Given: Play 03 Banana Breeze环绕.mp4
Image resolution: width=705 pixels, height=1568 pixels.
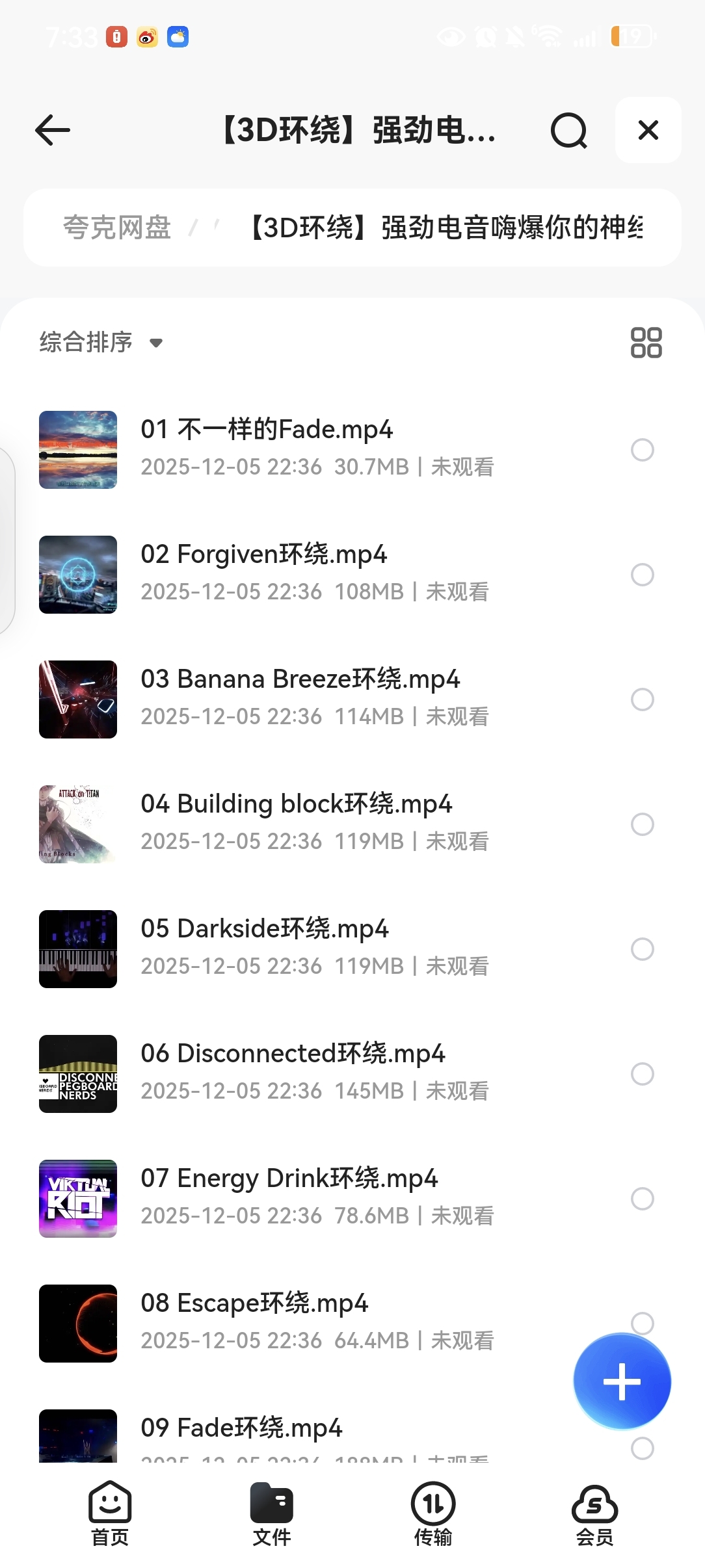Looking at the screenshot, I should [x=300, y=680].
